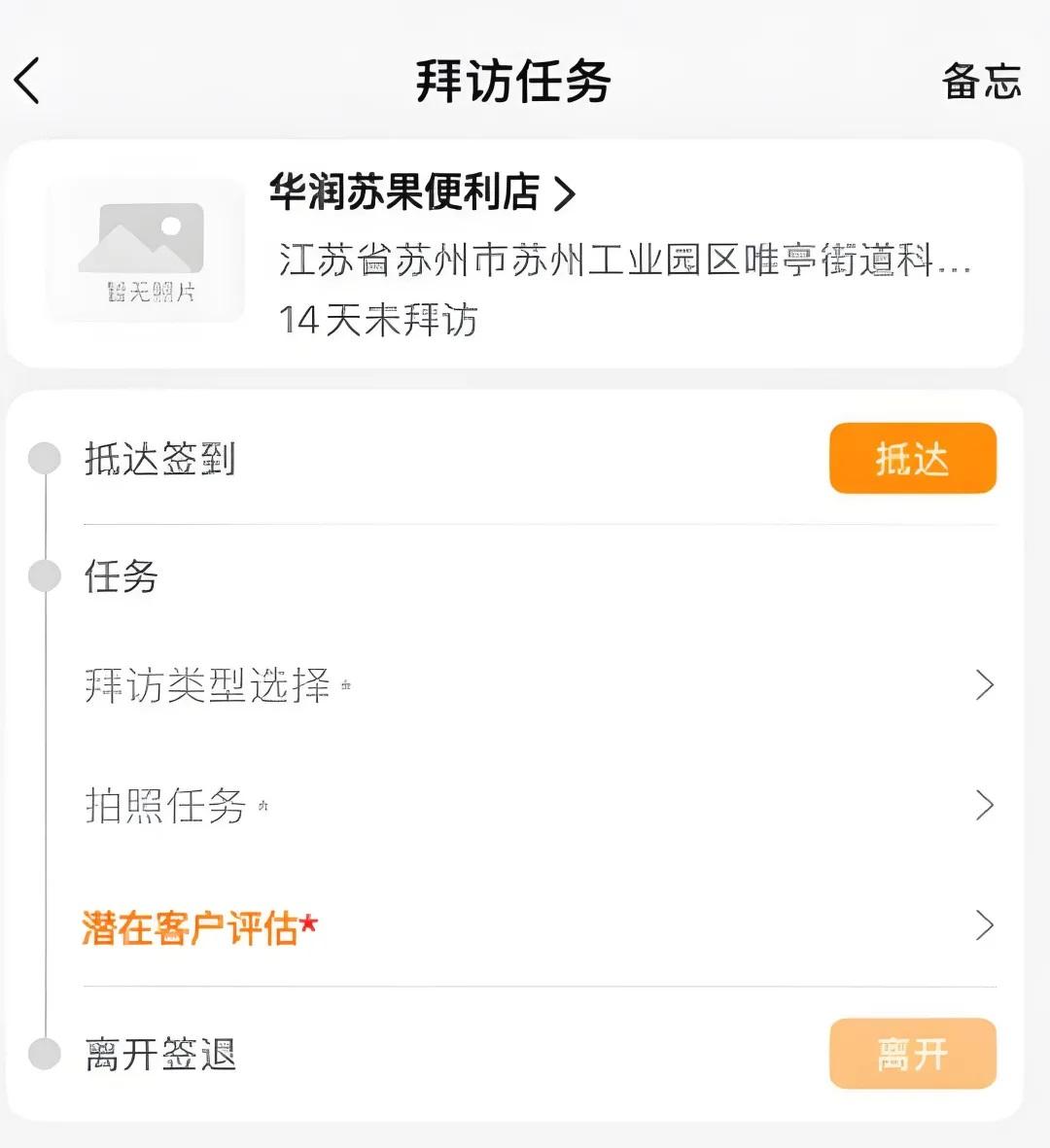View the 14天未拜访 visit status

pos(377,321)
